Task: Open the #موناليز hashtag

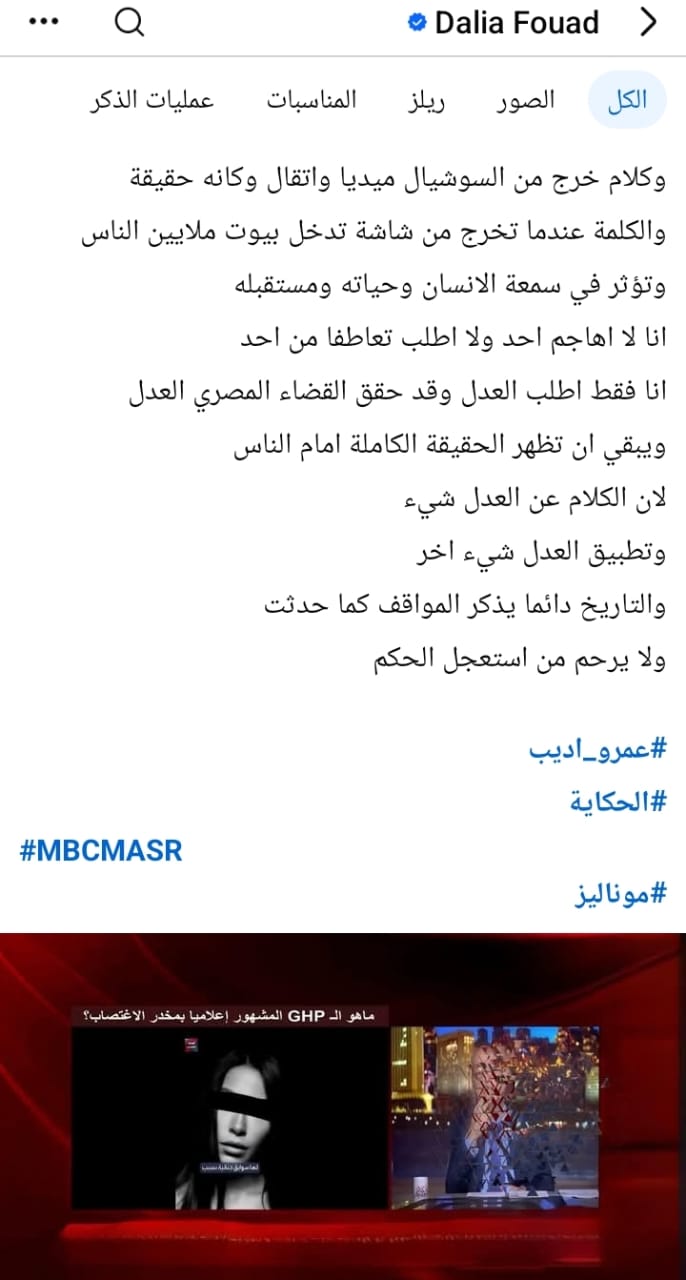Action: (619, 893)
